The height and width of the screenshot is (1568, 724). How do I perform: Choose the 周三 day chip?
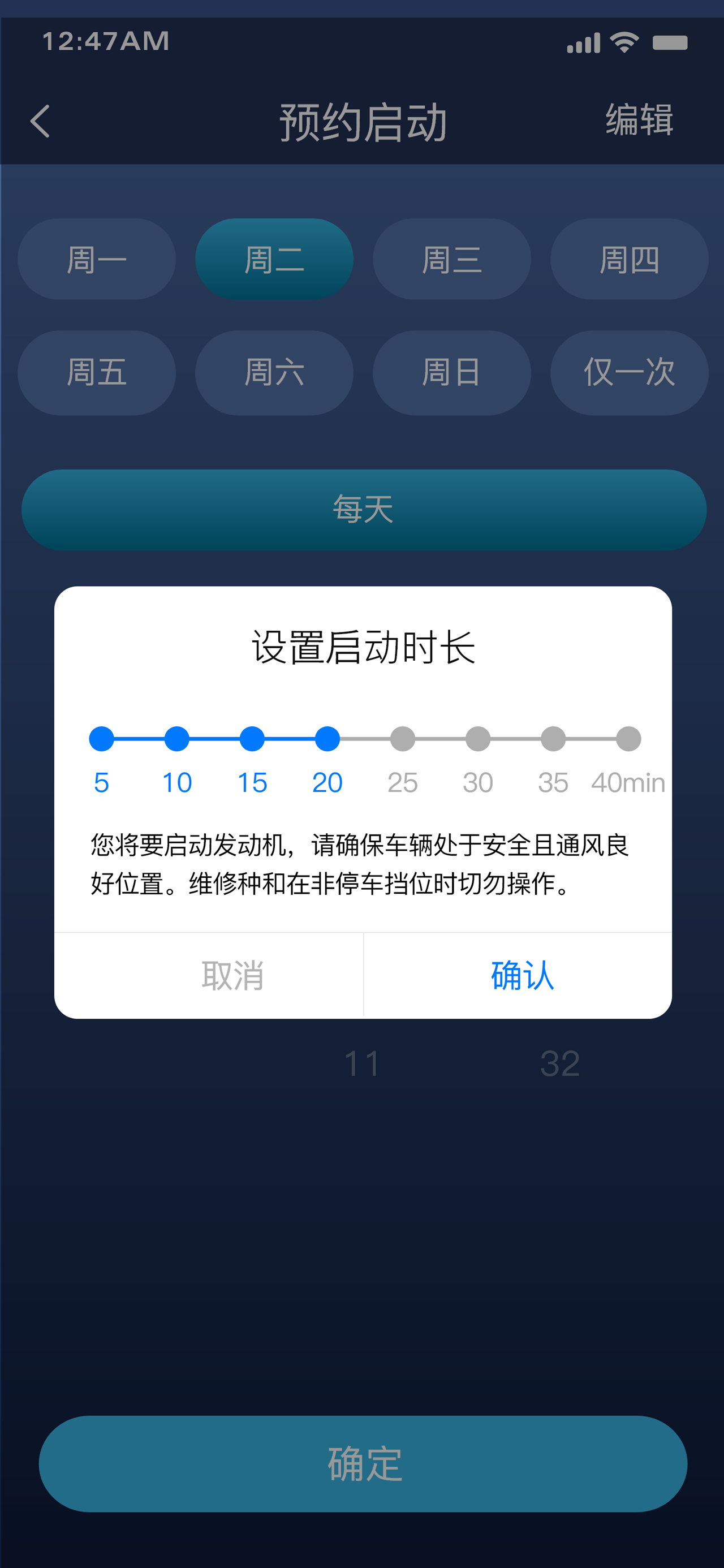[451, 259]
